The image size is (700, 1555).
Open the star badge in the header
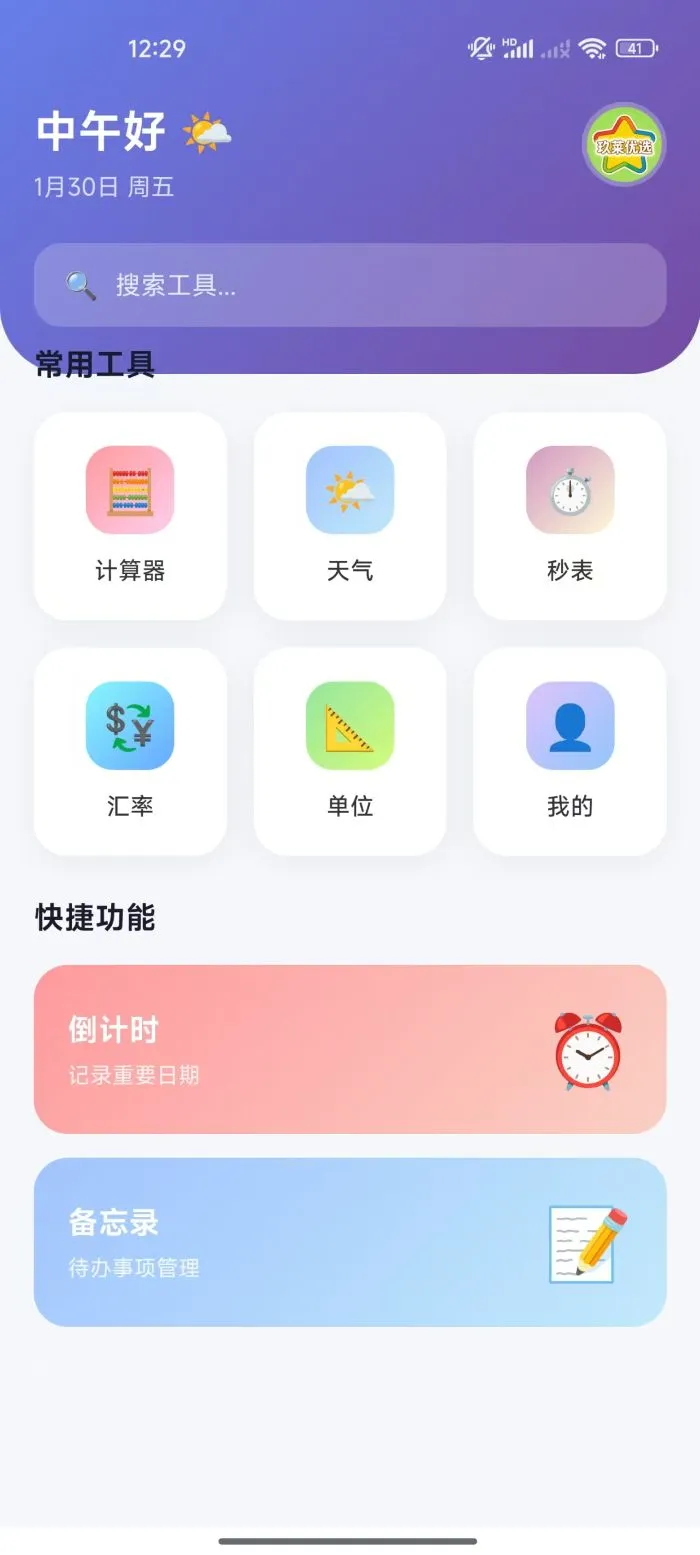624,145
